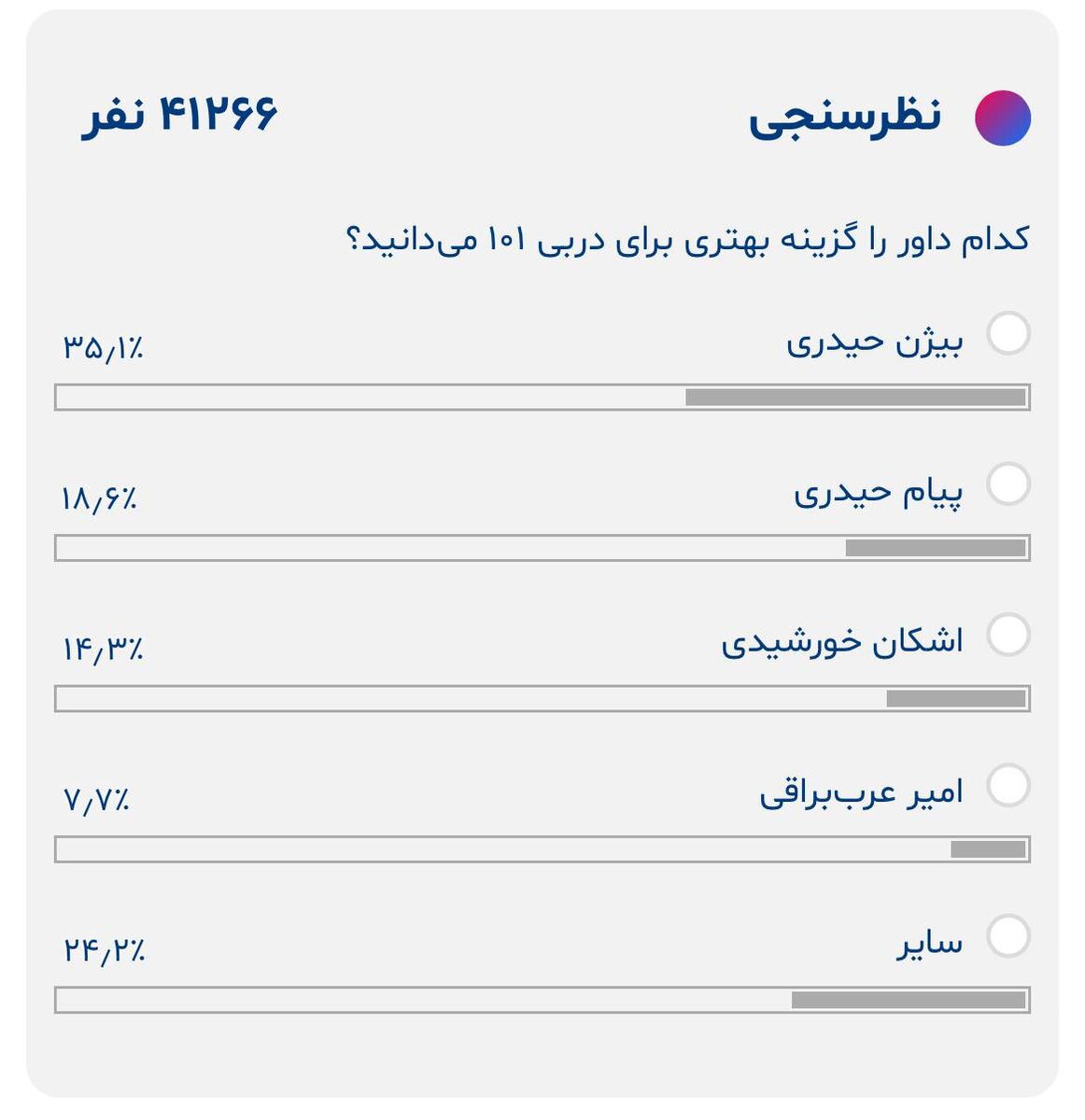Click the progress bar under سایر
1085x1120 pixels.
pyautogui.click(x=542, y=999)
